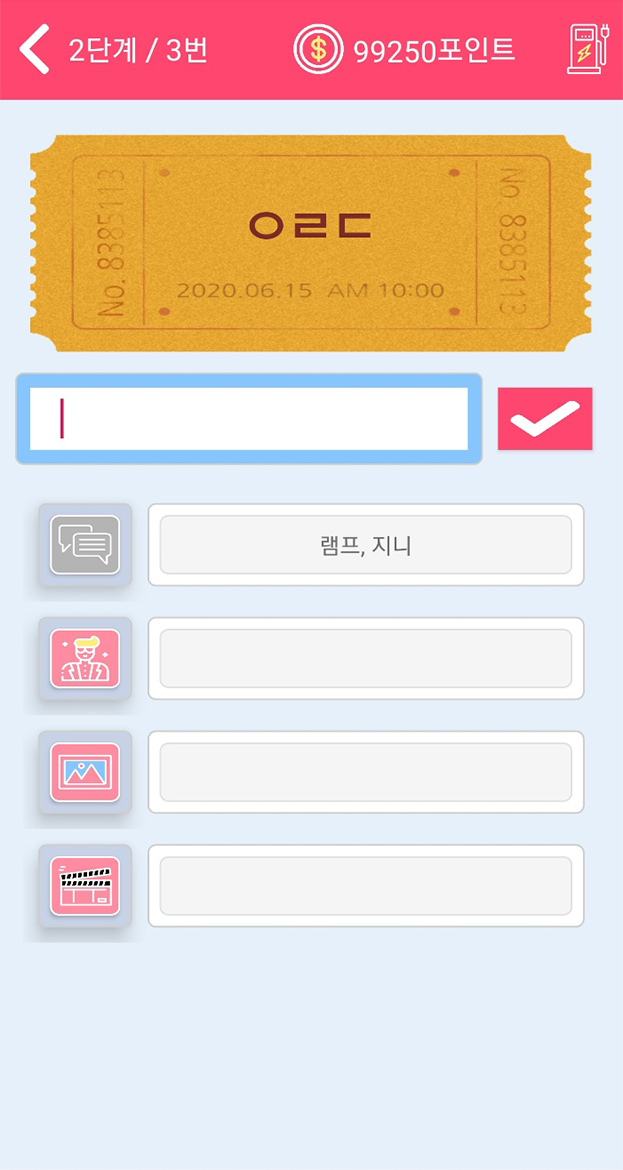Unlock the picture hint icon

85,772
